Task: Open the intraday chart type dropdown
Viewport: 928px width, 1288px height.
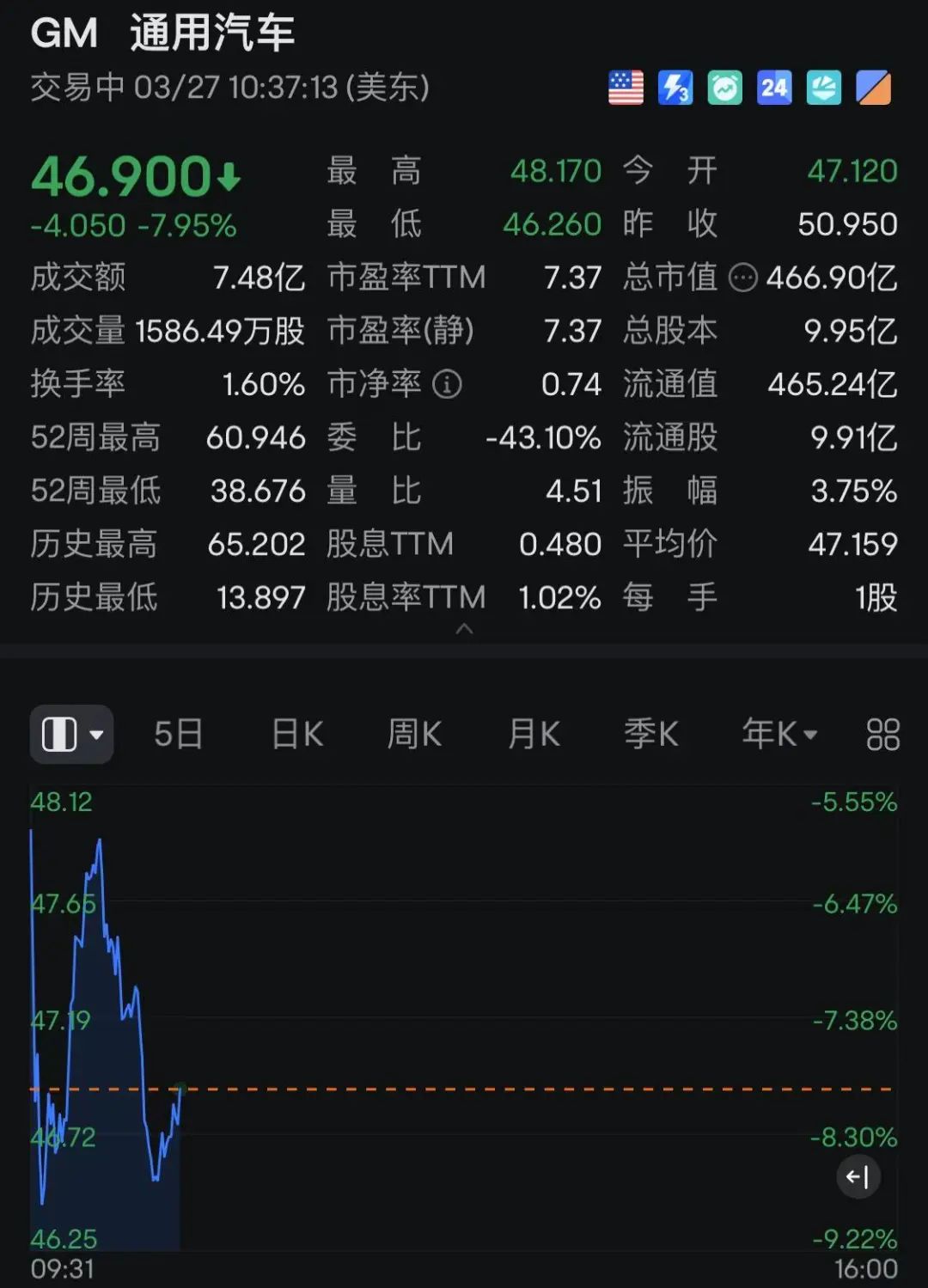Action: click(x=71, y=735)
